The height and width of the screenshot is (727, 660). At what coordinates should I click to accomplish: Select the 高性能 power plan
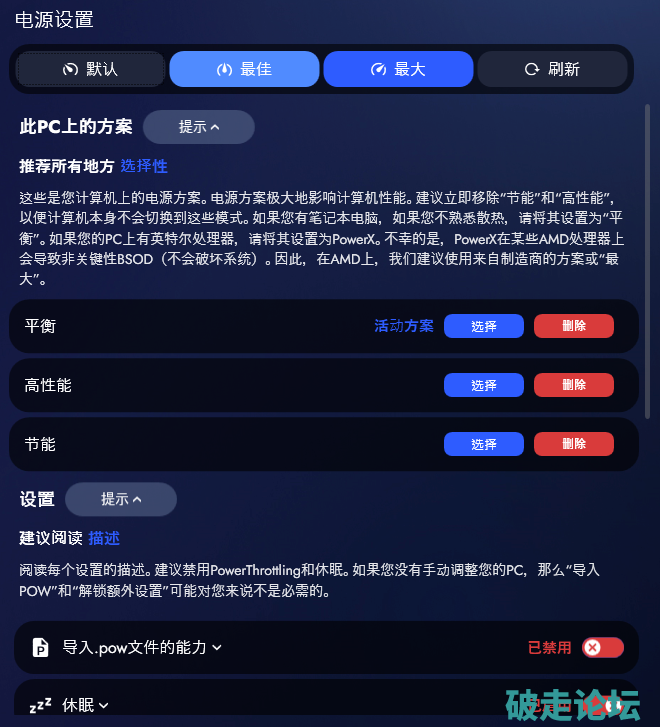[483, 385]
